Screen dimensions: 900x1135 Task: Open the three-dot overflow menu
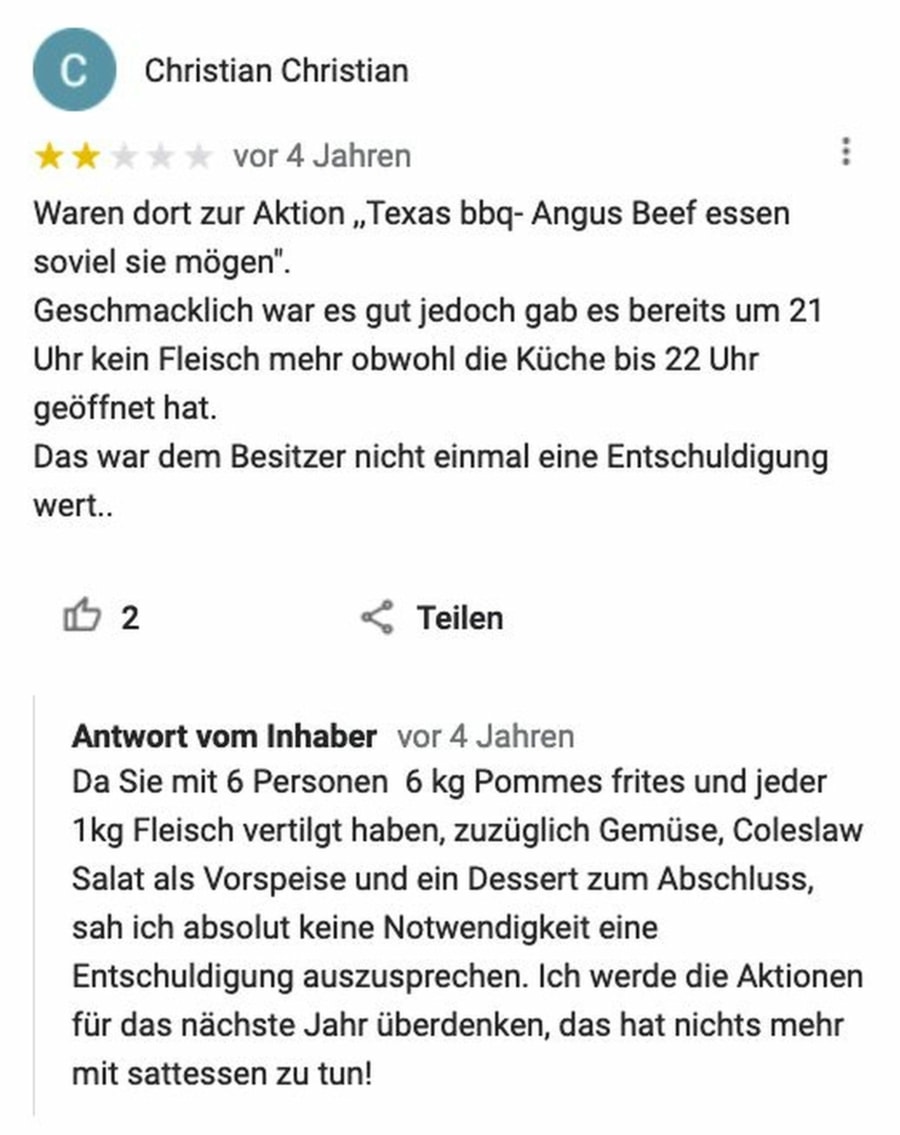(847, 150)
